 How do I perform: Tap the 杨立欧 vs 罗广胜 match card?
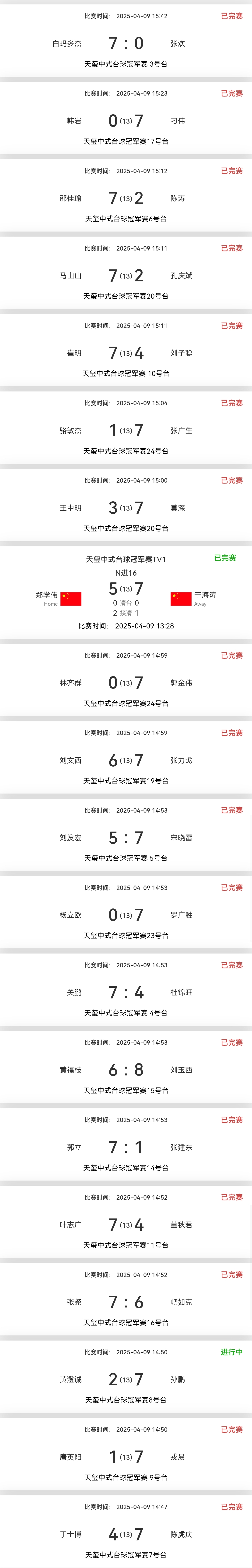pos(126,914)
